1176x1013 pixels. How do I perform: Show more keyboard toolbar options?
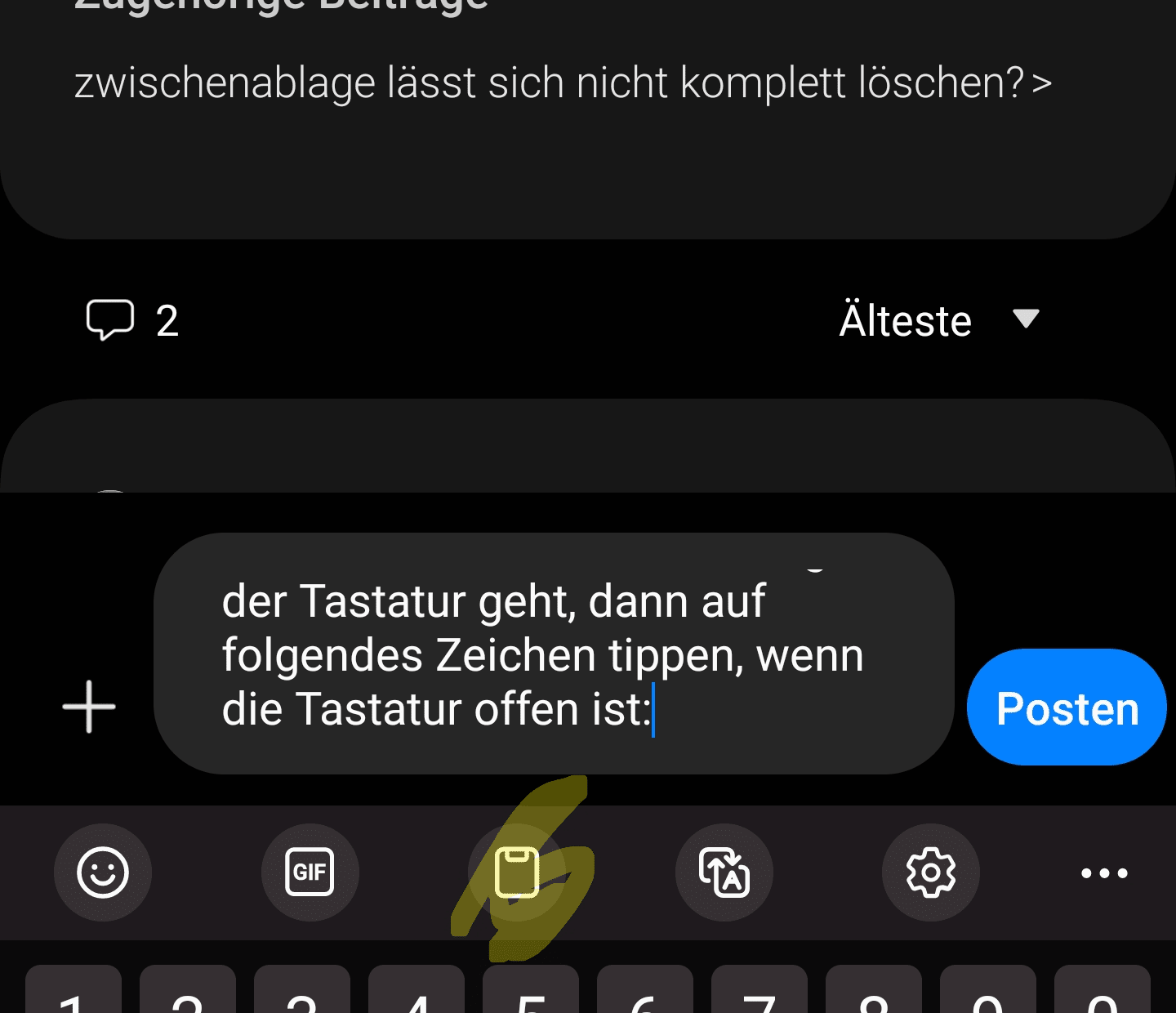click(x=1104, y=873)
